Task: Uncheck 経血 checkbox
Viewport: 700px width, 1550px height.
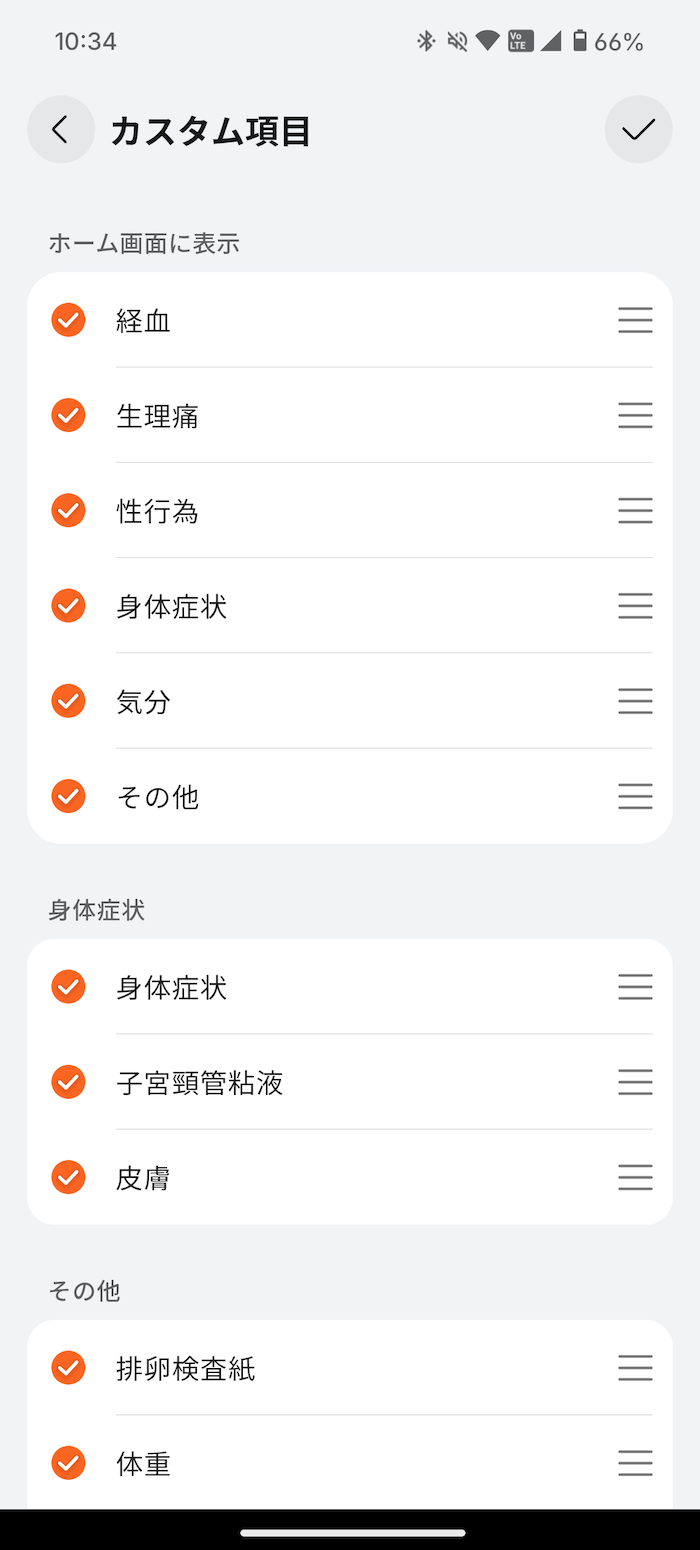Action: point(68,320)
